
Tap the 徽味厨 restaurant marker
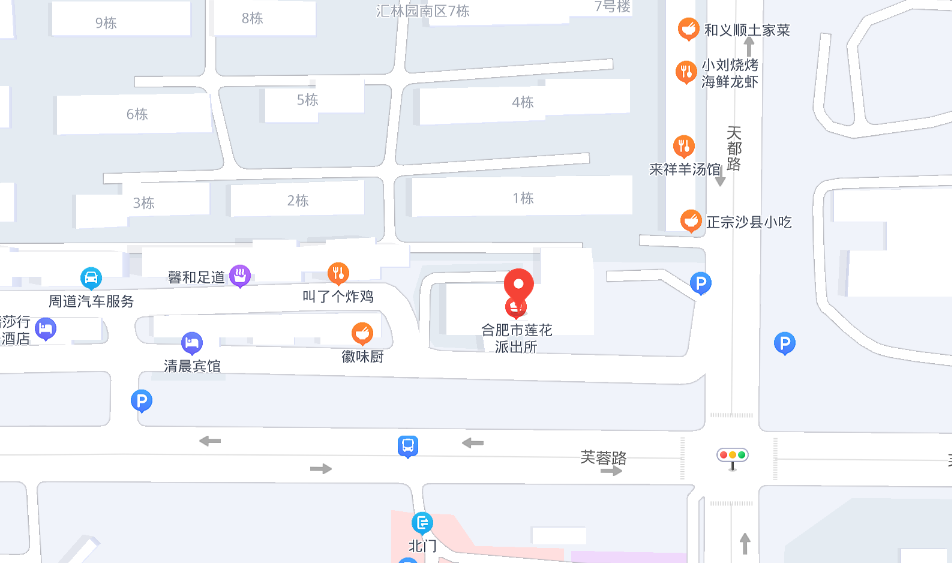pyautogui.click(x=362, y=333)
